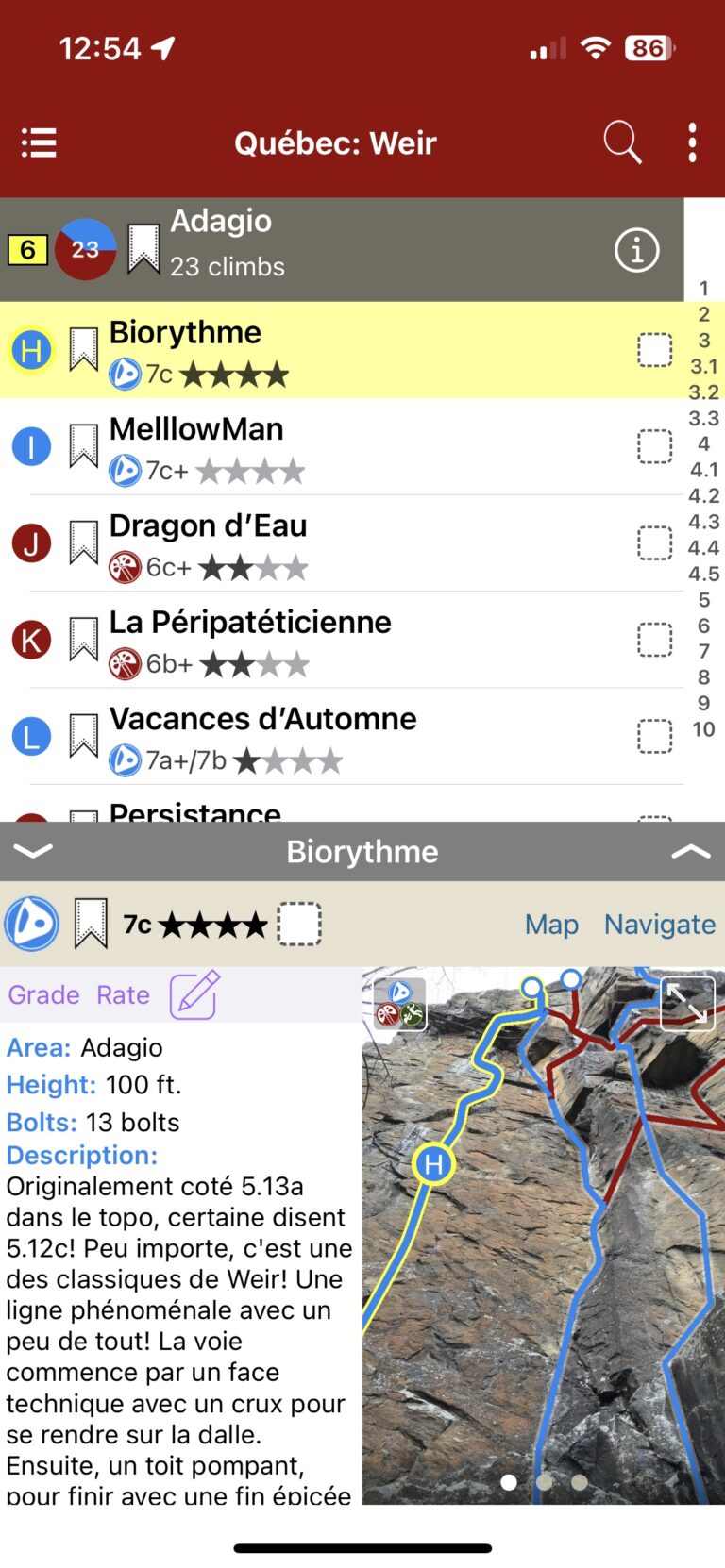725x1568 pixels.
Task: Open La Péripatéticienne route details
Action: 250,623
